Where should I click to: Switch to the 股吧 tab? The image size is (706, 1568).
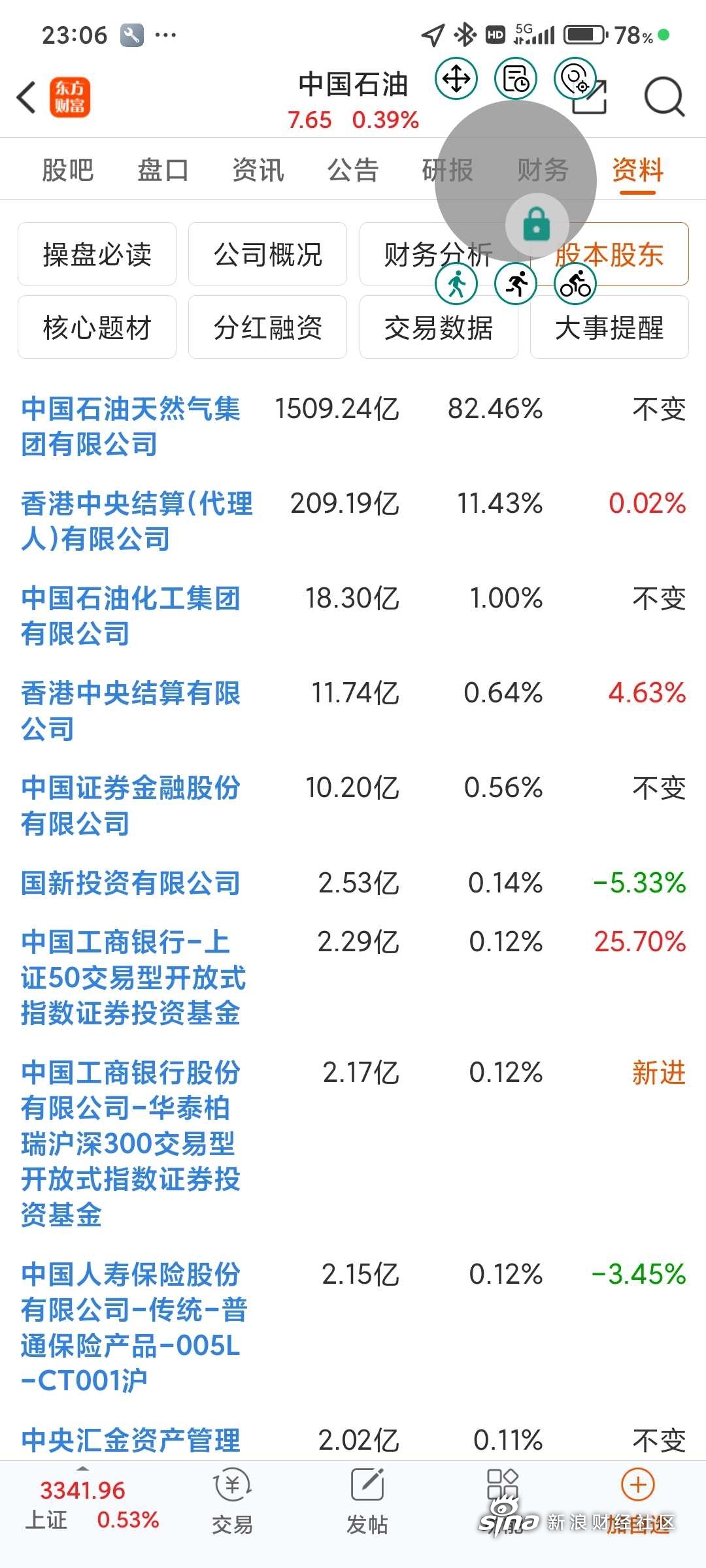[68, 170]
